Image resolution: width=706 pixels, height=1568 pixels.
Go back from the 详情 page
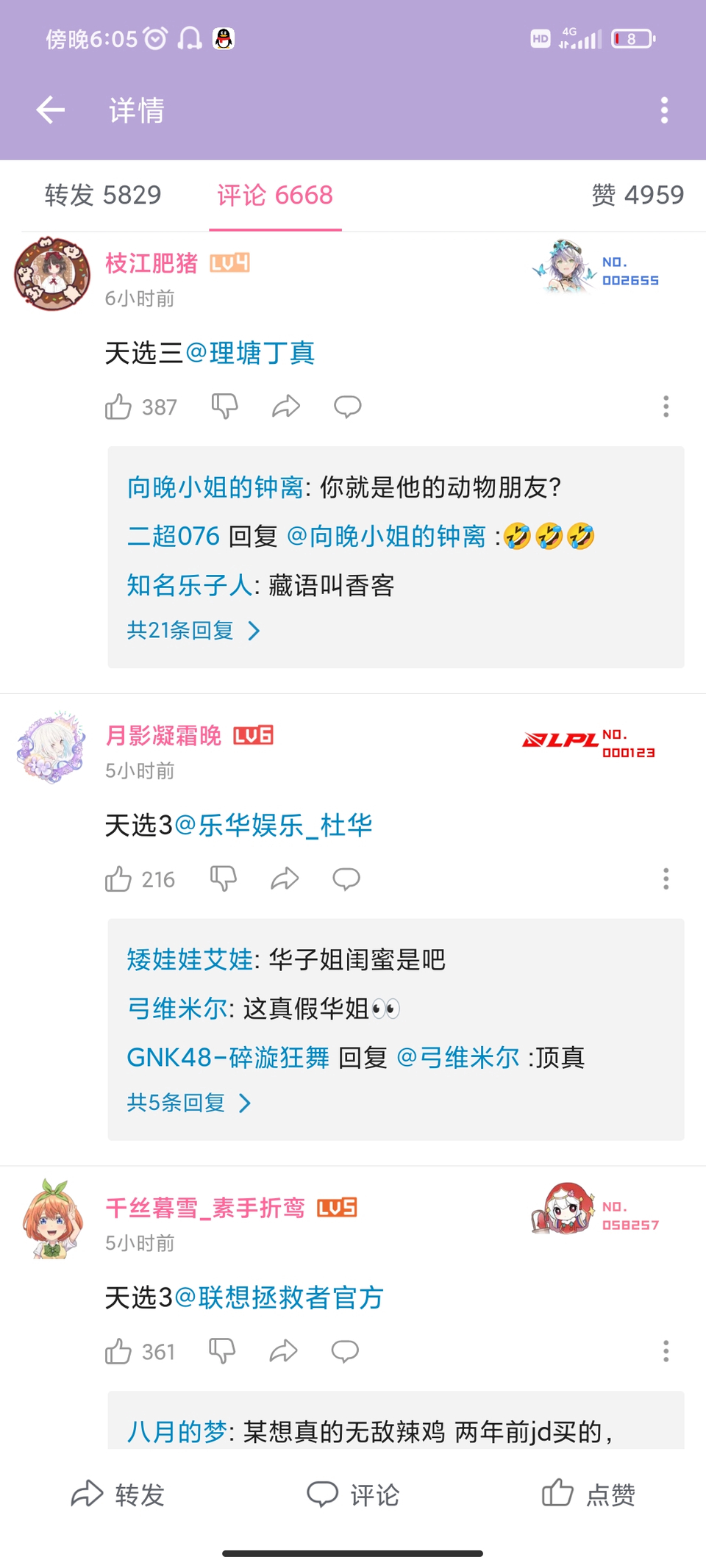[x=51, y=110]
